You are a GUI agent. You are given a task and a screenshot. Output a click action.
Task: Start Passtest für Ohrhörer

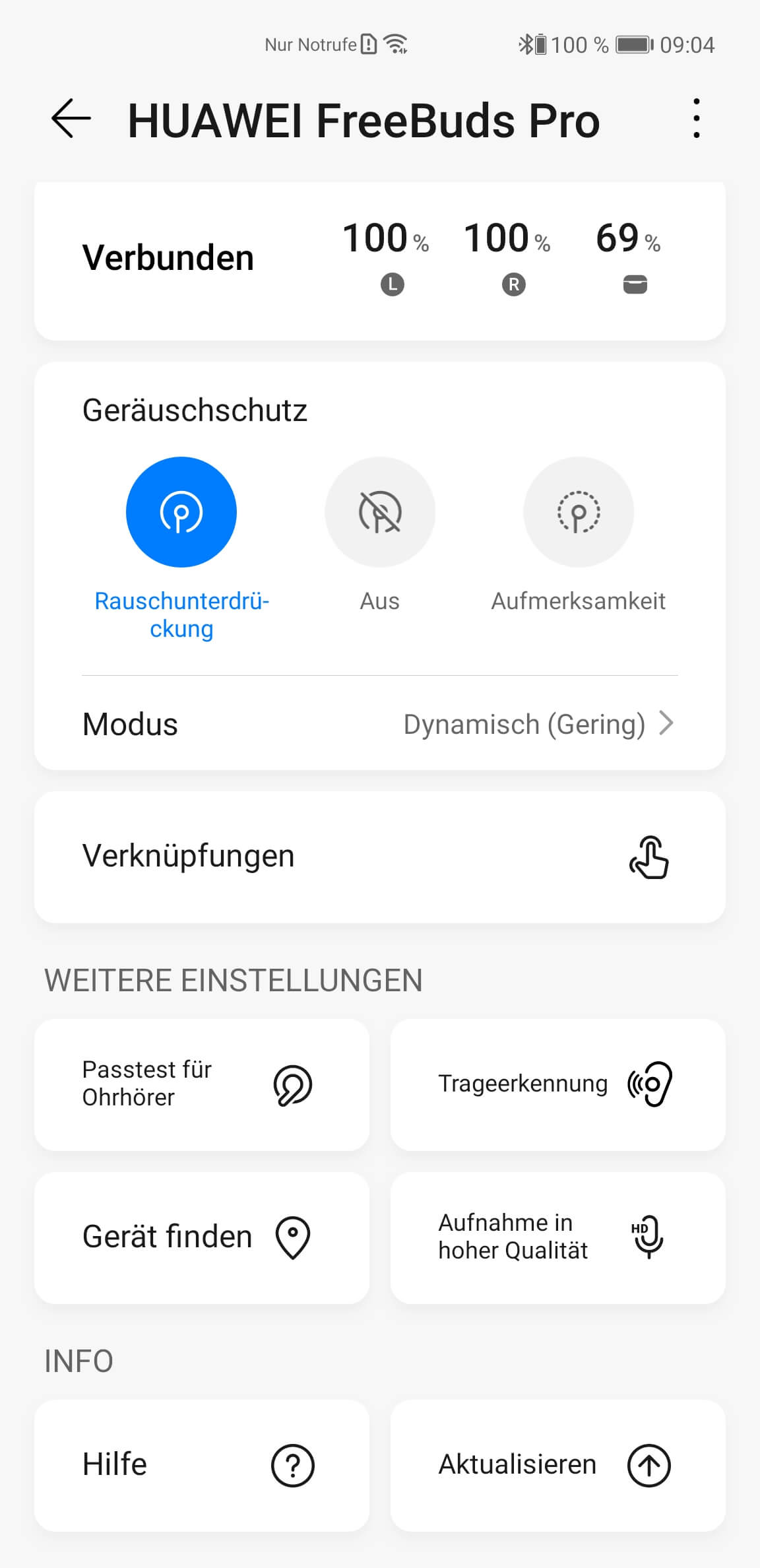tap(202, 1084)
